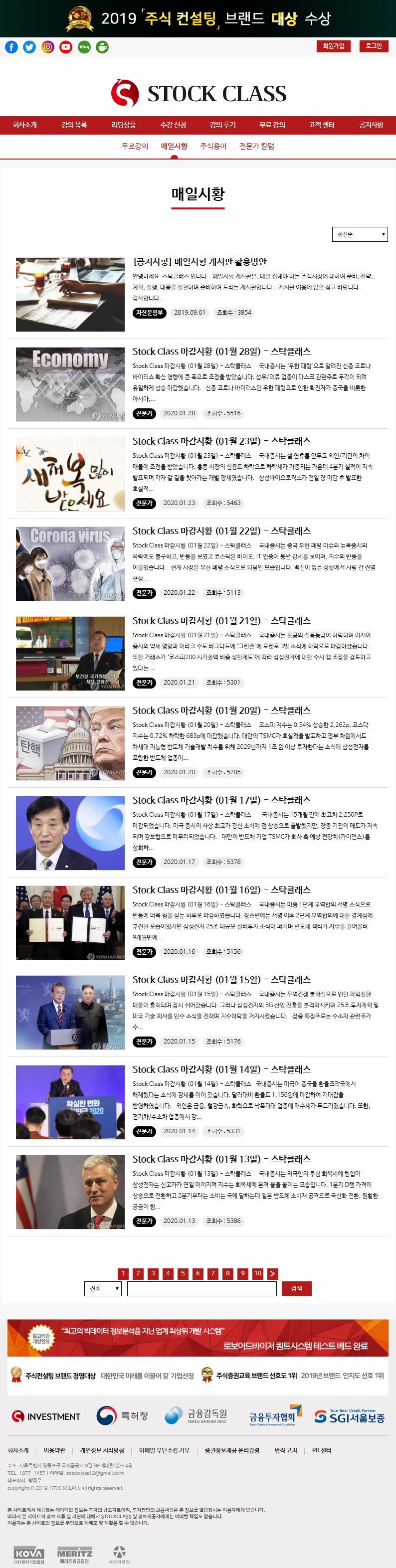Open the 강의 목록 menu
This screenshot has height=1568, width=396.
(74, 125)
